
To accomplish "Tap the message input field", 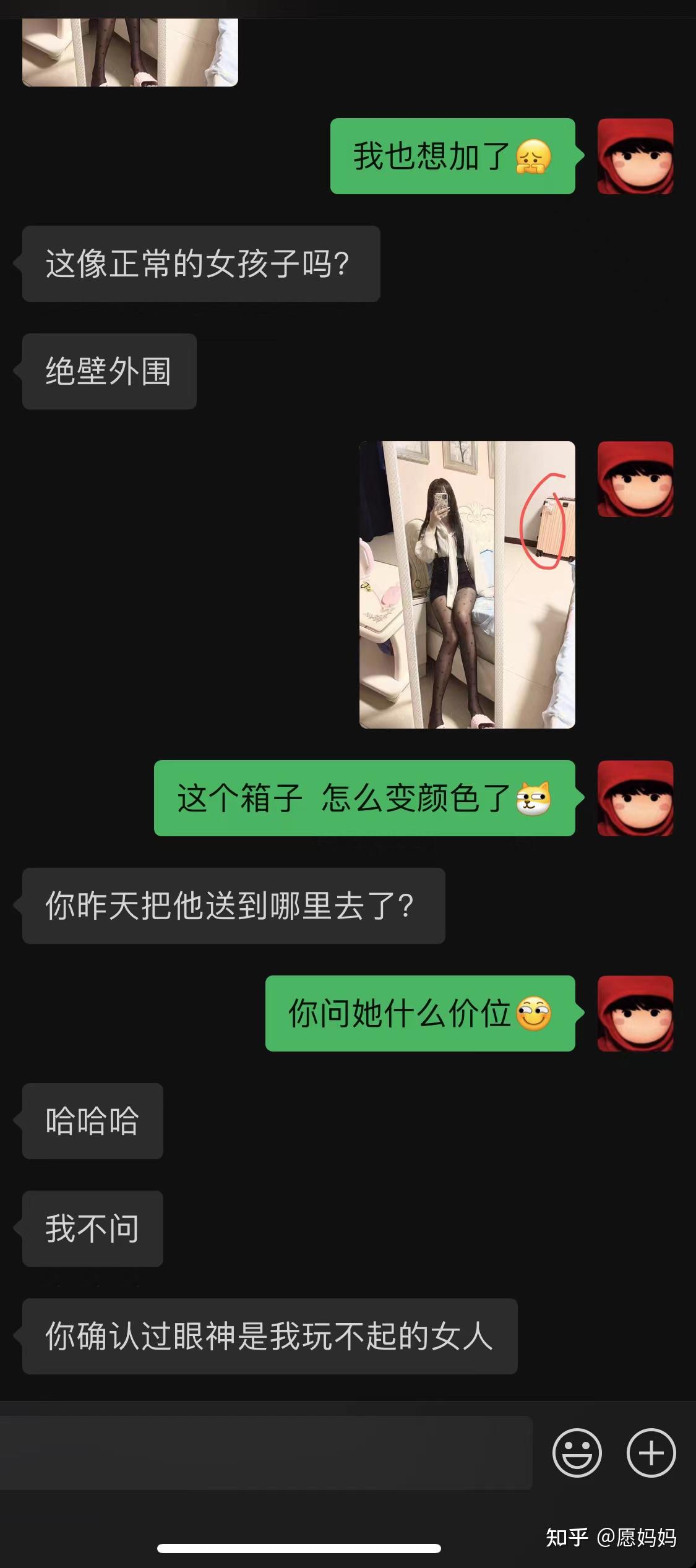I will 266,1452.
